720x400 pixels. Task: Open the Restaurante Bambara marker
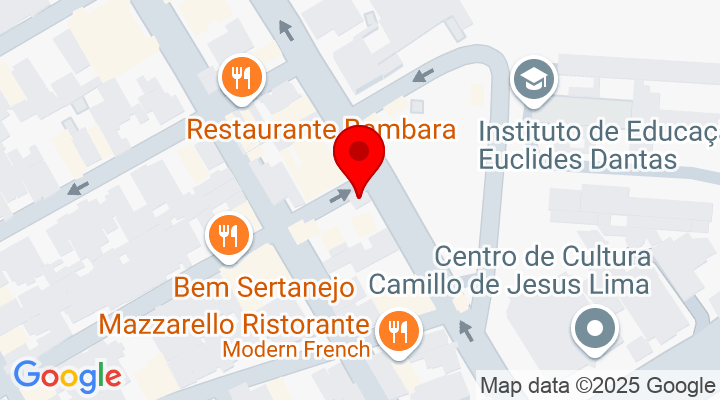pyautogui.click(x=240, y=78)
